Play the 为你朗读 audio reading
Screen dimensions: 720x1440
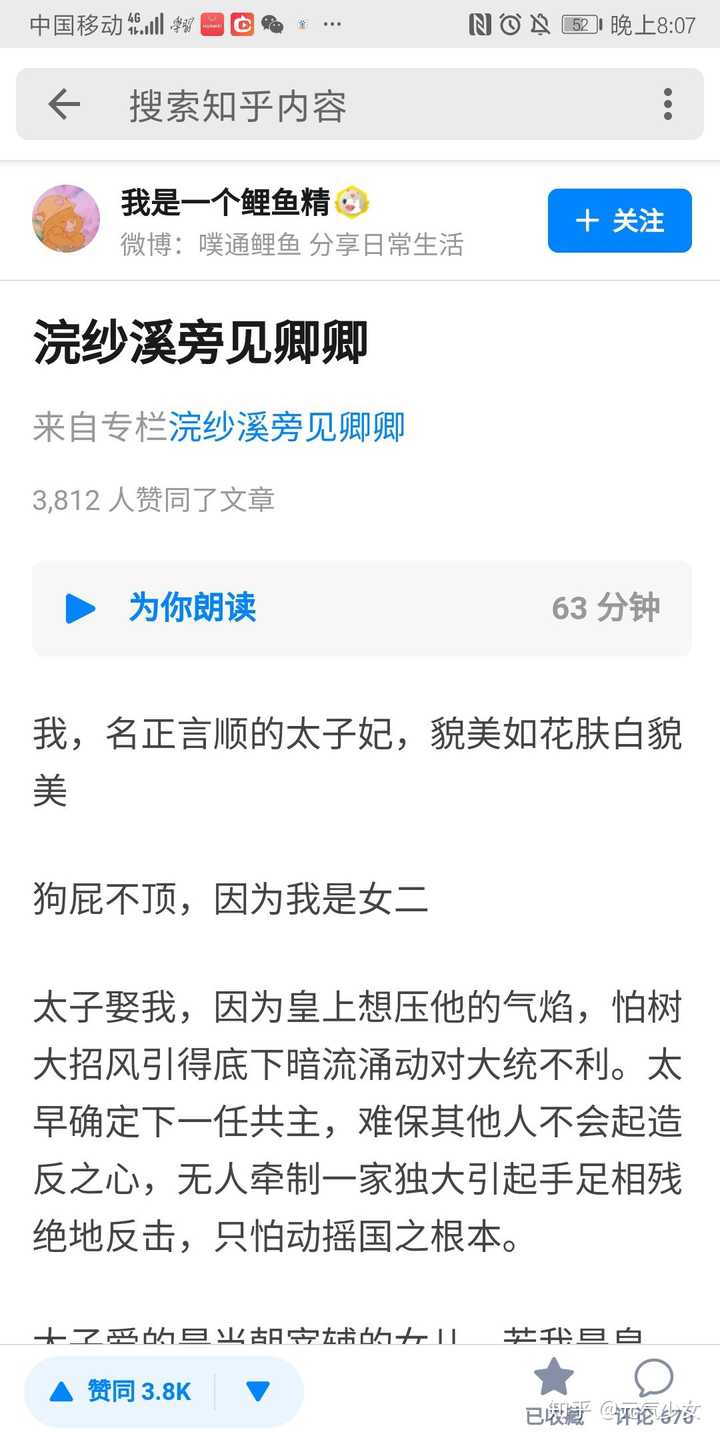[x=81, y=608]
